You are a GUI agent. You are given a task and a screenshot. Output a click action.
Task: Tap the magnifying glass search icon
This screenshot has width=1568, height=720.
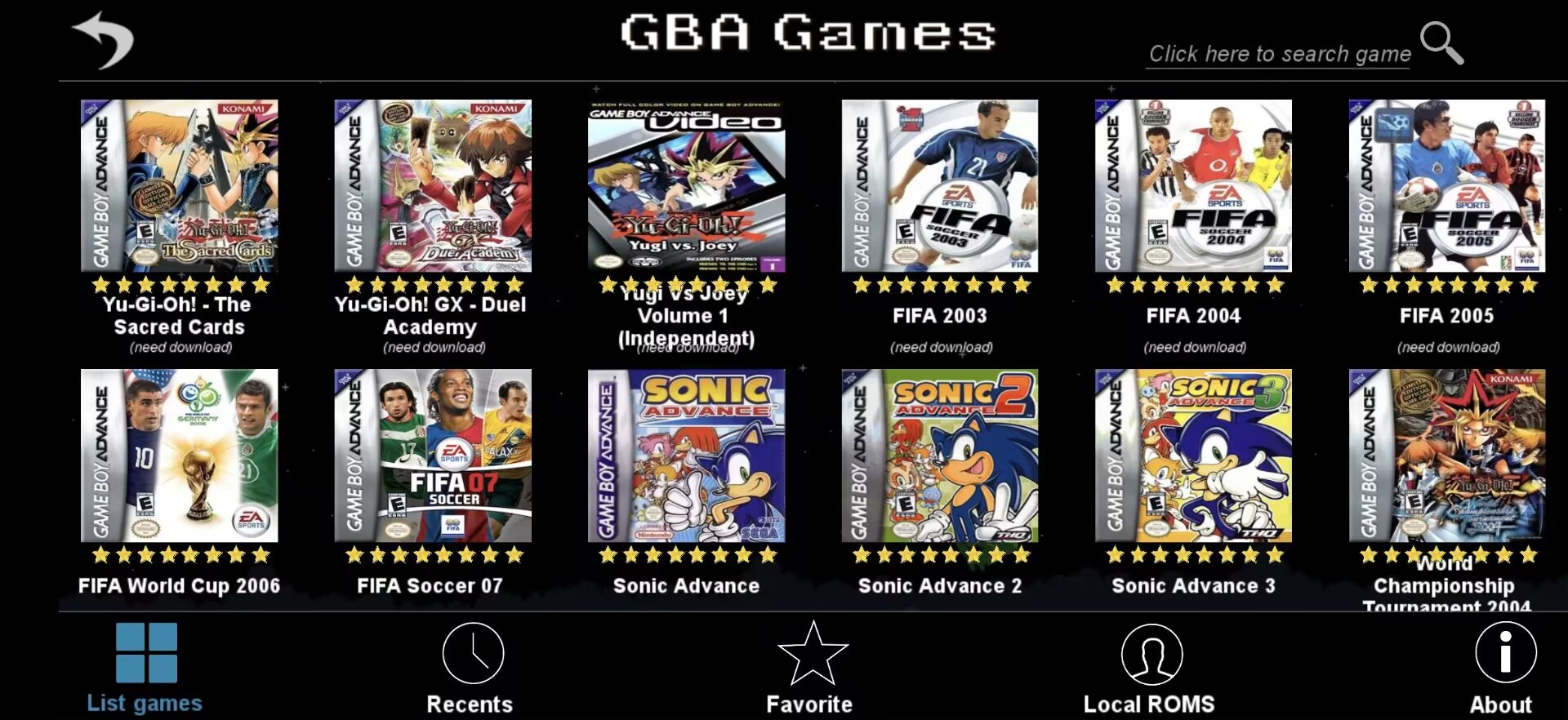1441,42
